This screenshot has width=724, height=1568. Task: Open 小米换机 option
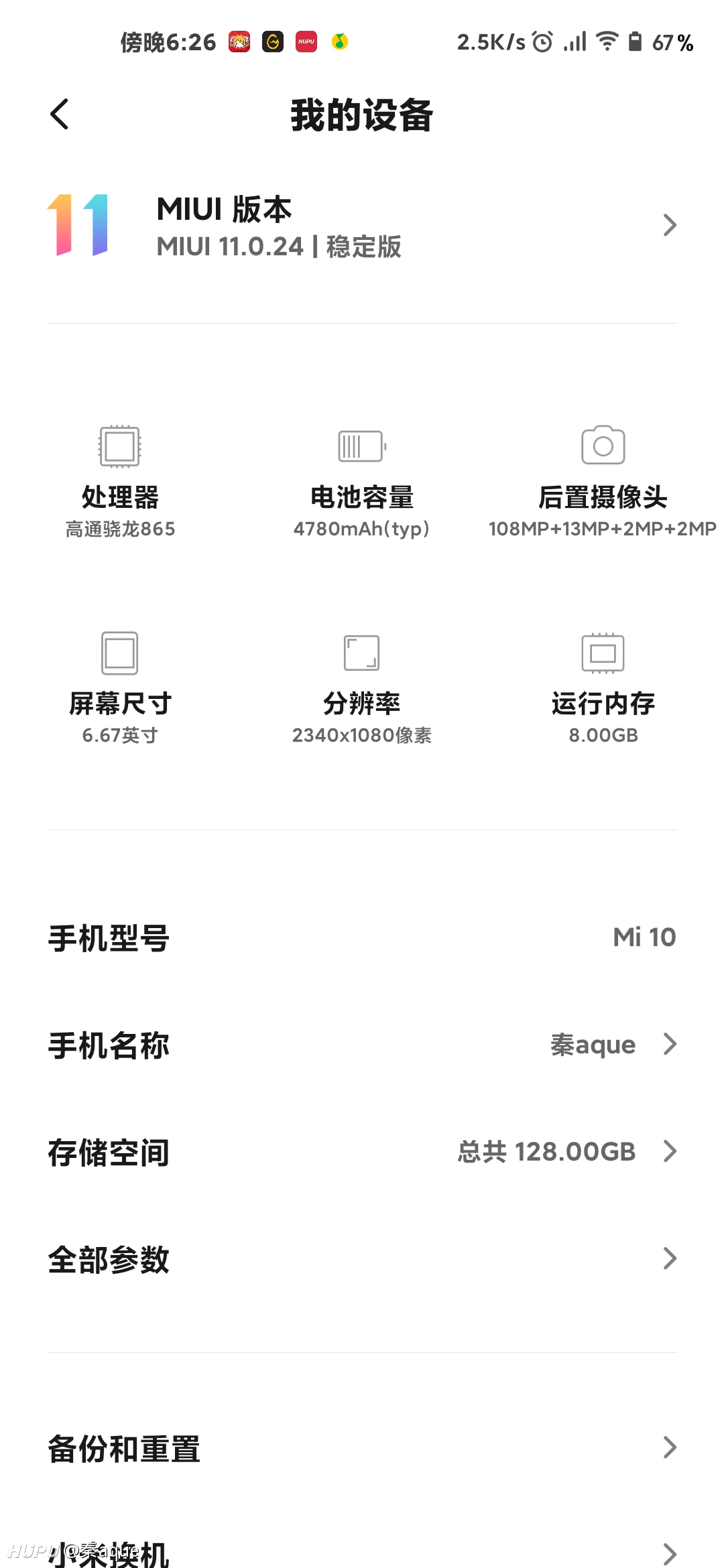tap(362, 1549)
